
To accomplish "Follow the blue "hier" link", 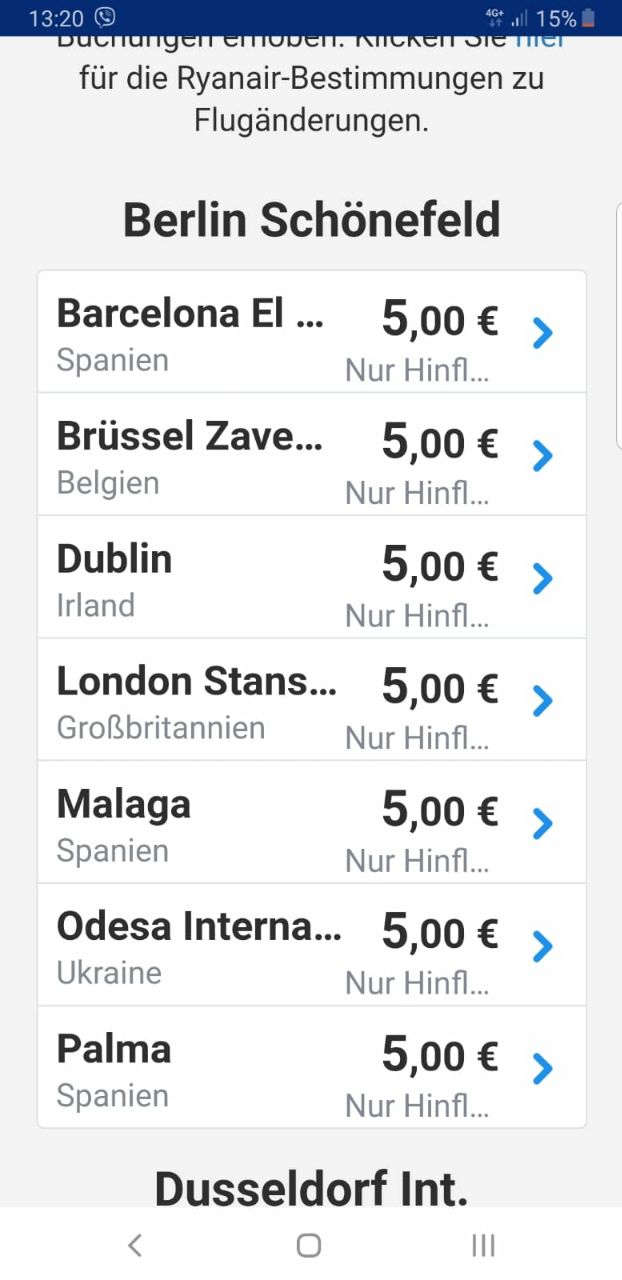I will click(540, 41).
